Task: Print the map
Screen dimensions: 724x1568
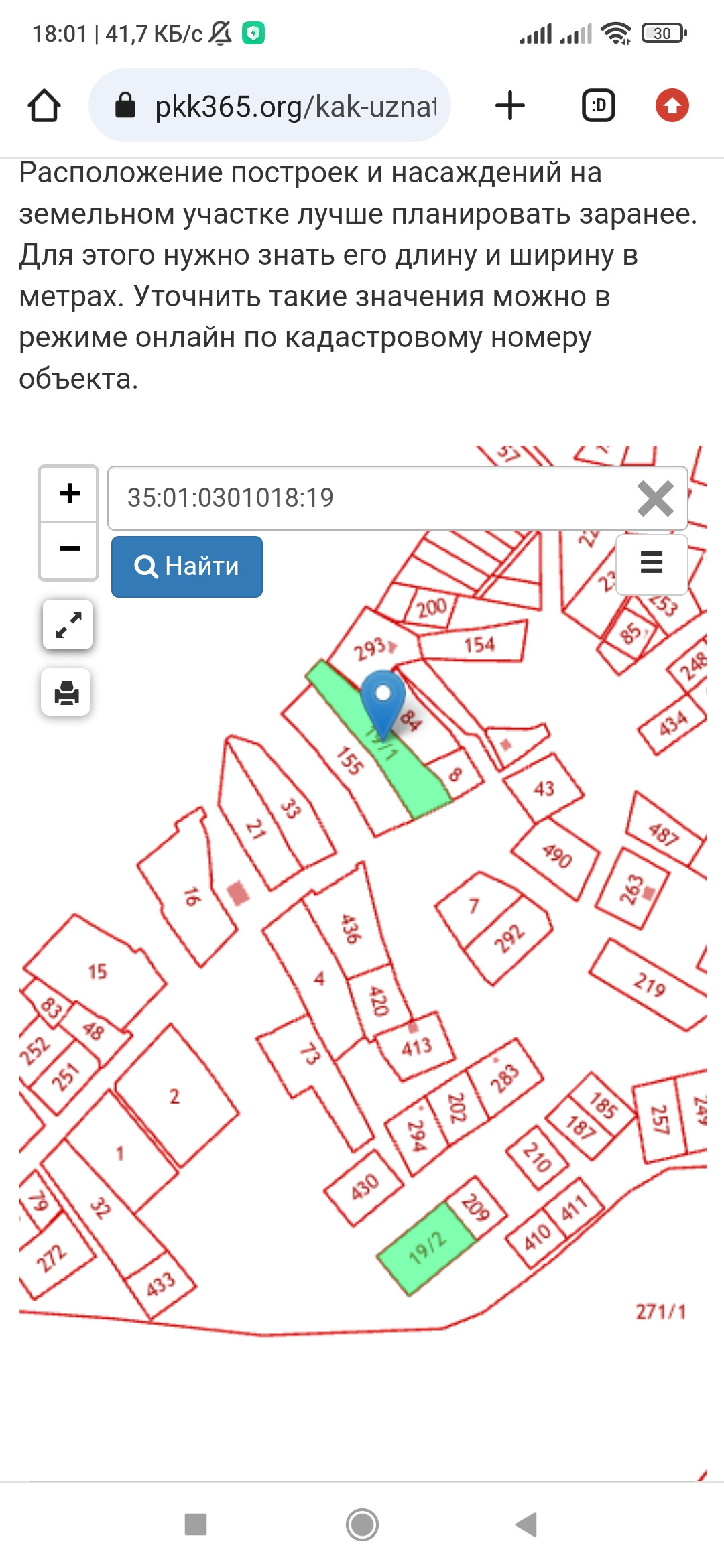Action: [66, 692]
